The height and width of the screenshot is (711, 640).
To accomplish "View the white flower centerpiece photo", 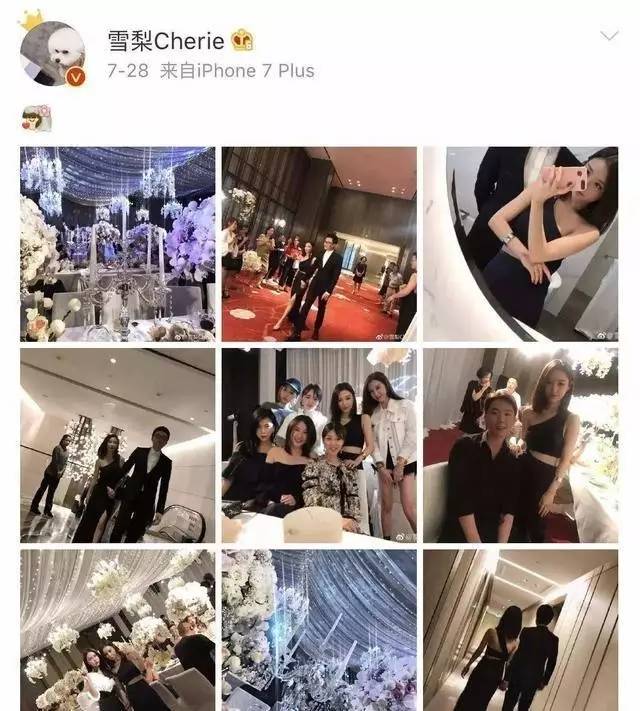I will [x=319, y=630].
